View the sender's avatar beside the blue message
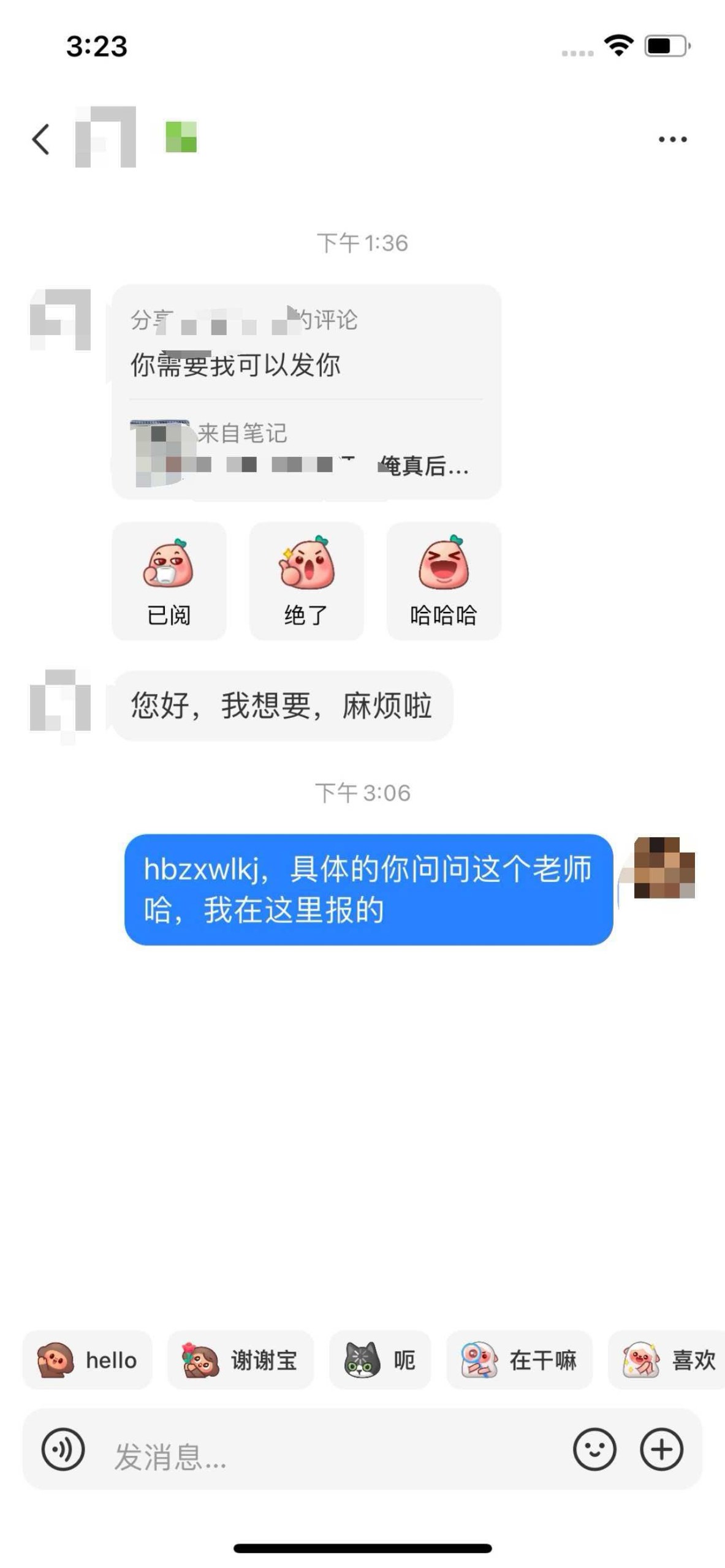This screenshot has height=1568, width=725. pos(664,867)
